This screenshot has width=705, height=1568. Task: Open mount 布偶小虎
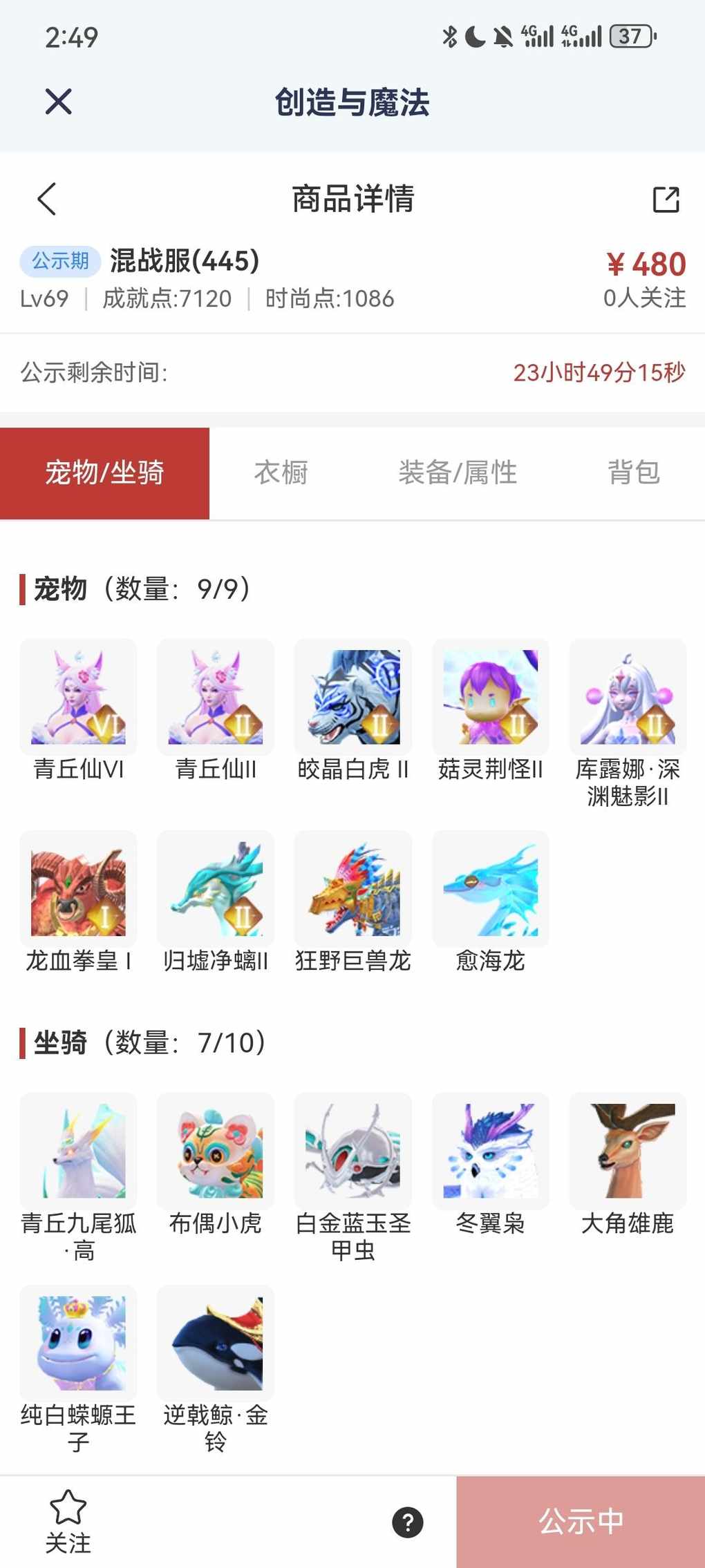tap(216, 1151)
